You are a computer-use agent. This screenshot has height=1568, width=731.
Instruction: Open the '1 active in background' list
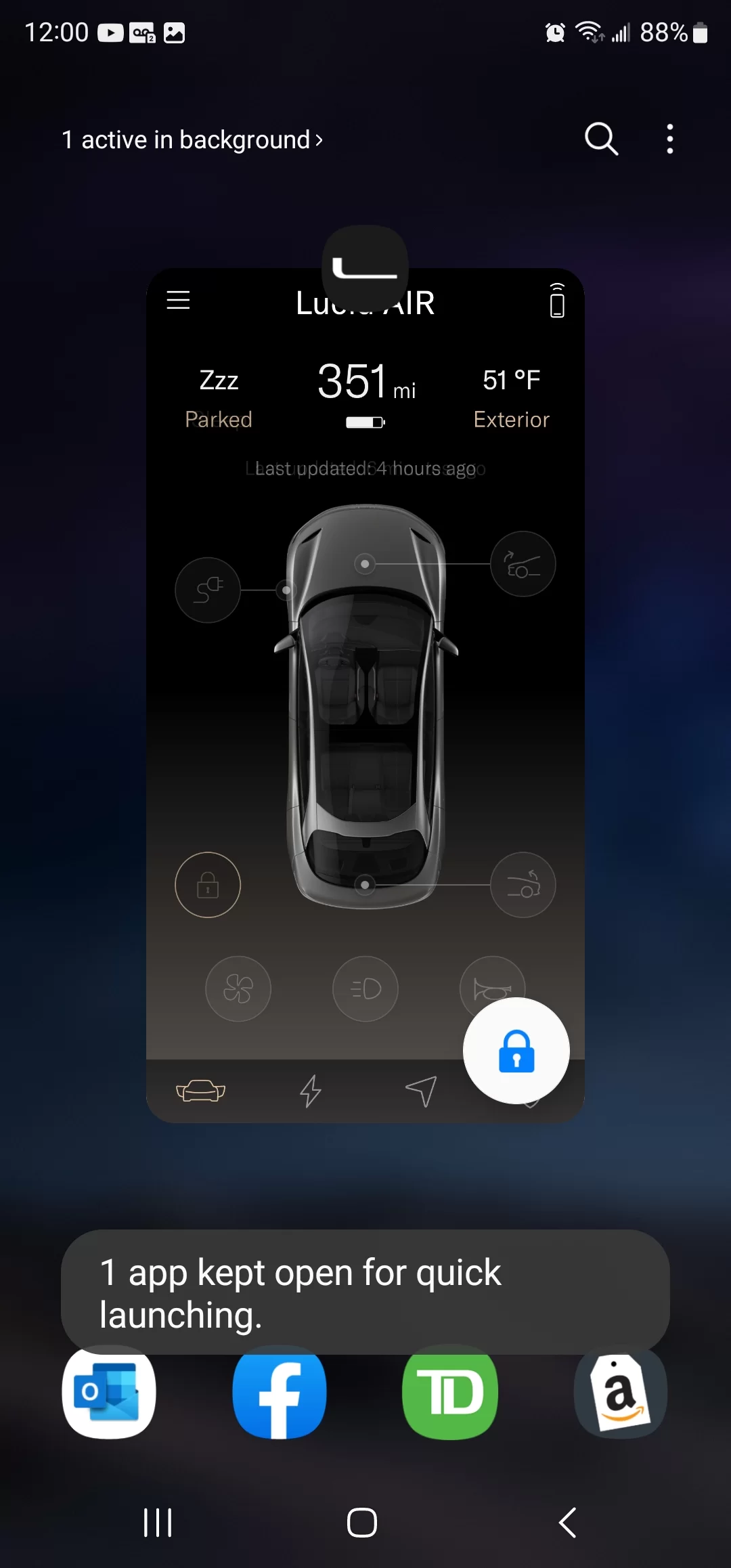pyautogui.click(x=192, y=140)
